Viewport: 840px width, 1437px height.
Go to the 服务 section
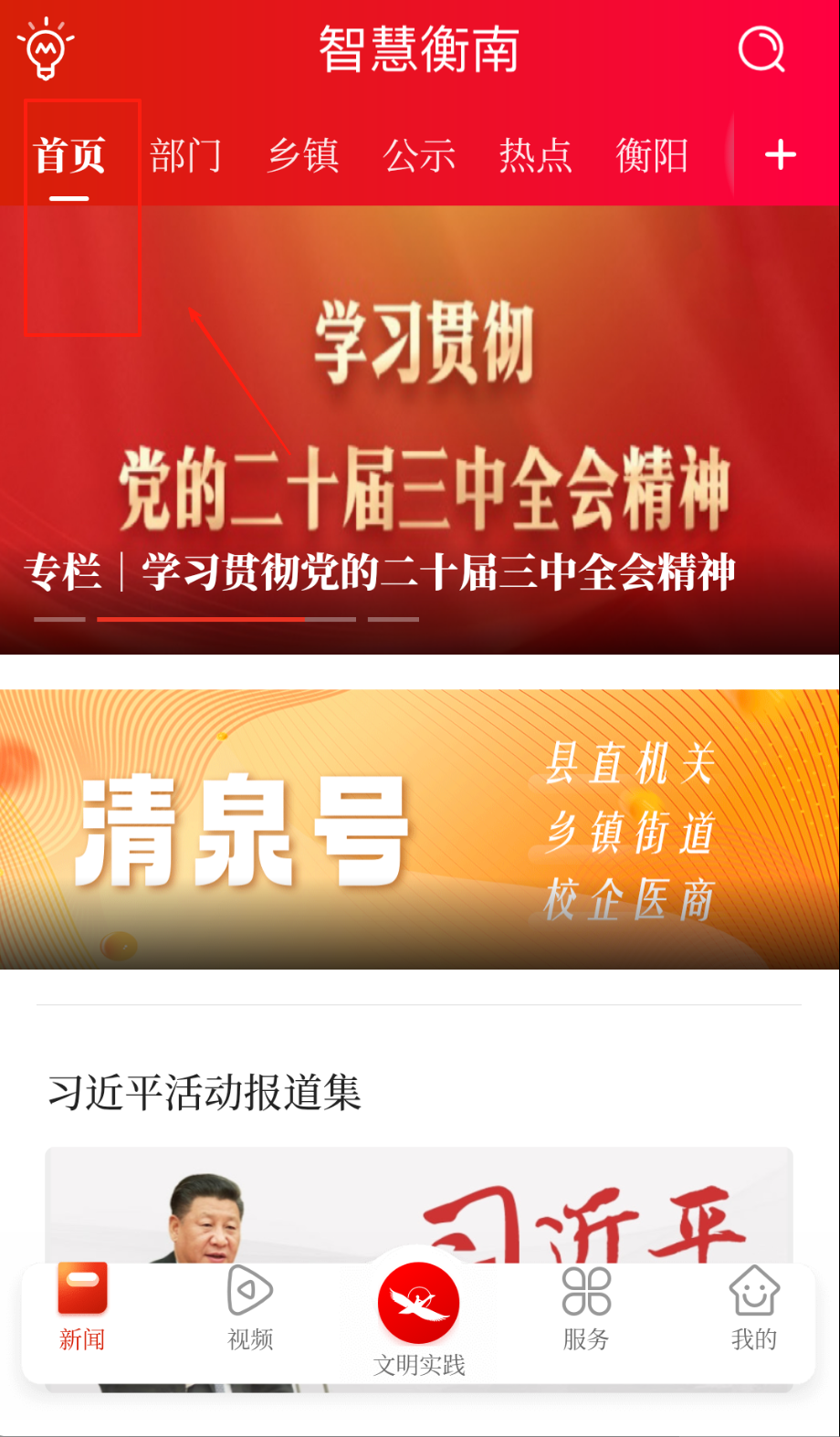pos(586,1306)
